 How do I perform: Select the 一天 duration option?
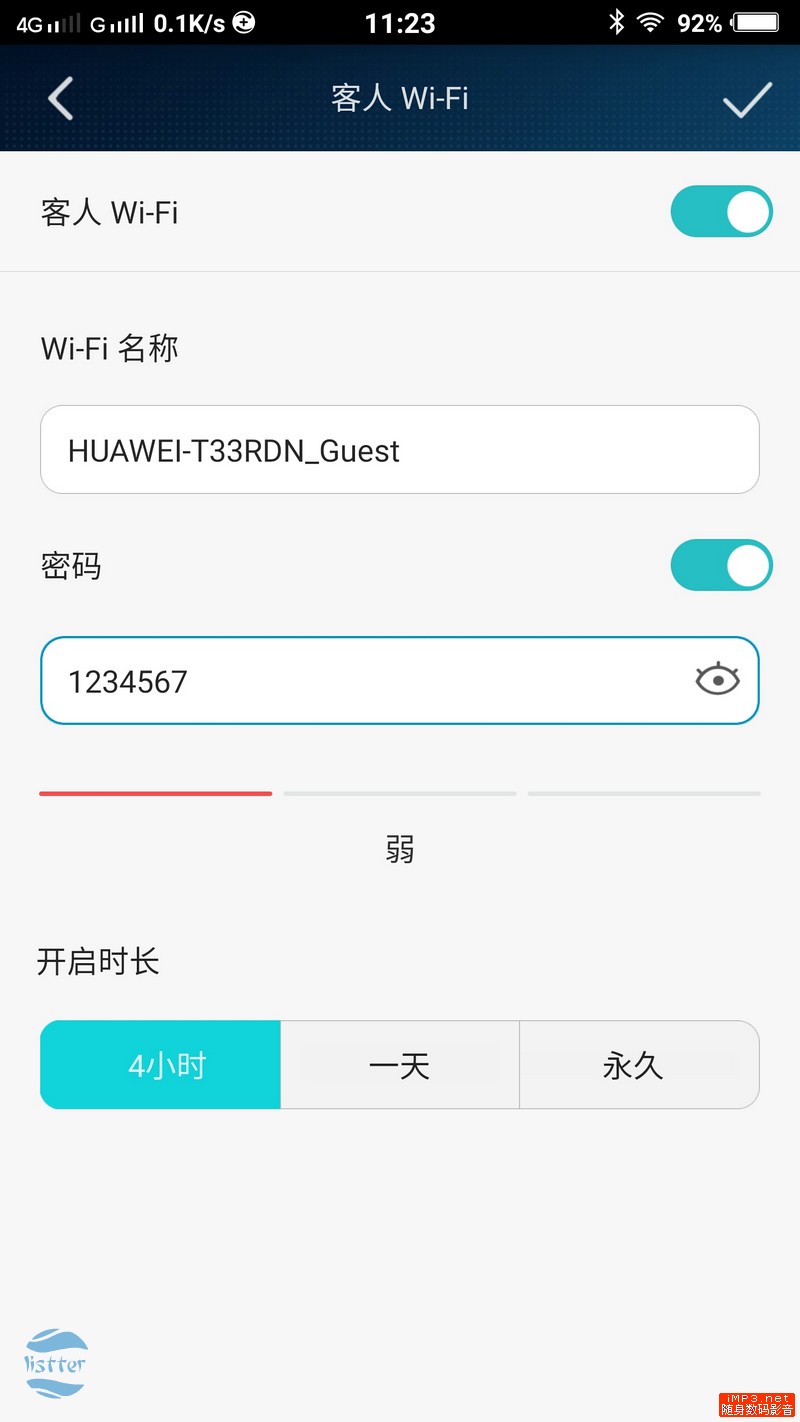tap(400, 1064)
